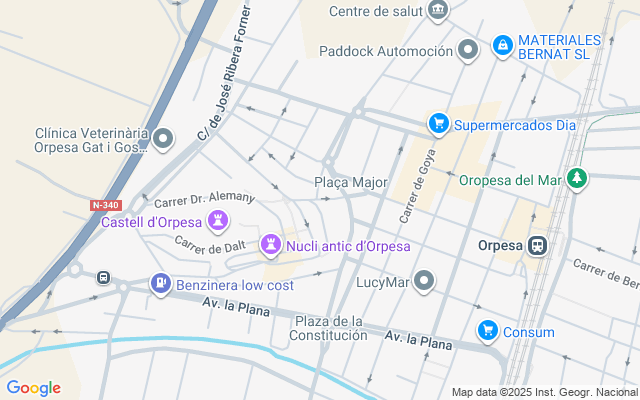This screenshot has height=400, width=640.
Task: Tap the Castell d'Orpesa landmark marker
Action: point(218,221)
